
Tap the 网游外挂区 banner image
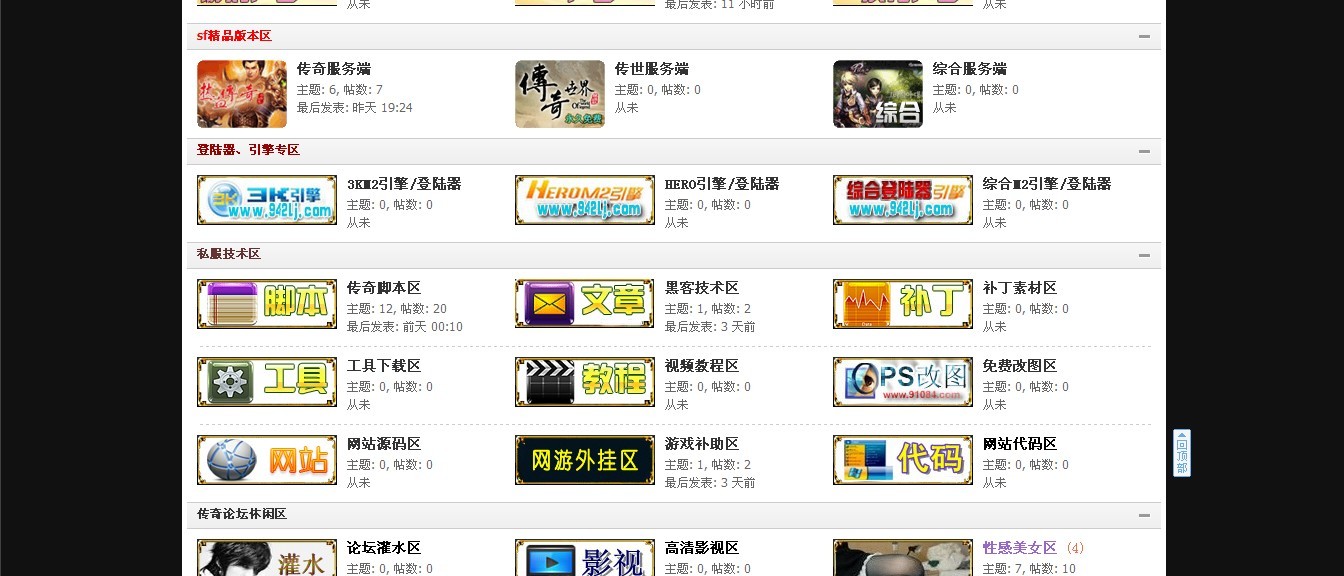pos(584,460)
